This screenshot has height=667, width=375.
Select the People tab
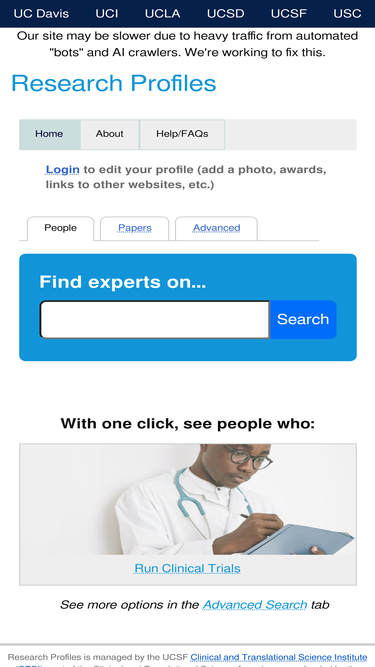click(x=60, y=228)
